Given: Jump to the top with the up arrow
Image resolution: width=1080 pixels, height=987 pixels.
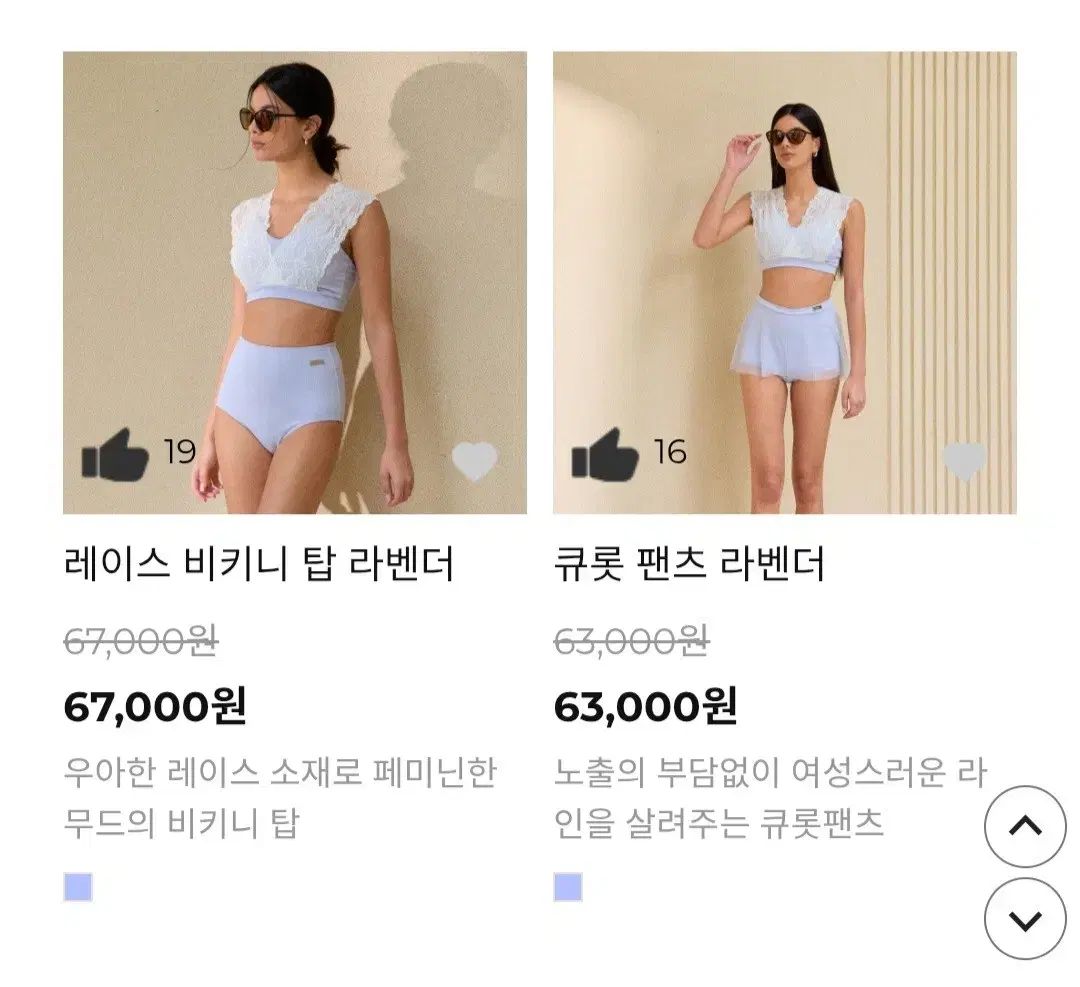Looking at the screenshot, I should (x=1025, y=827).
